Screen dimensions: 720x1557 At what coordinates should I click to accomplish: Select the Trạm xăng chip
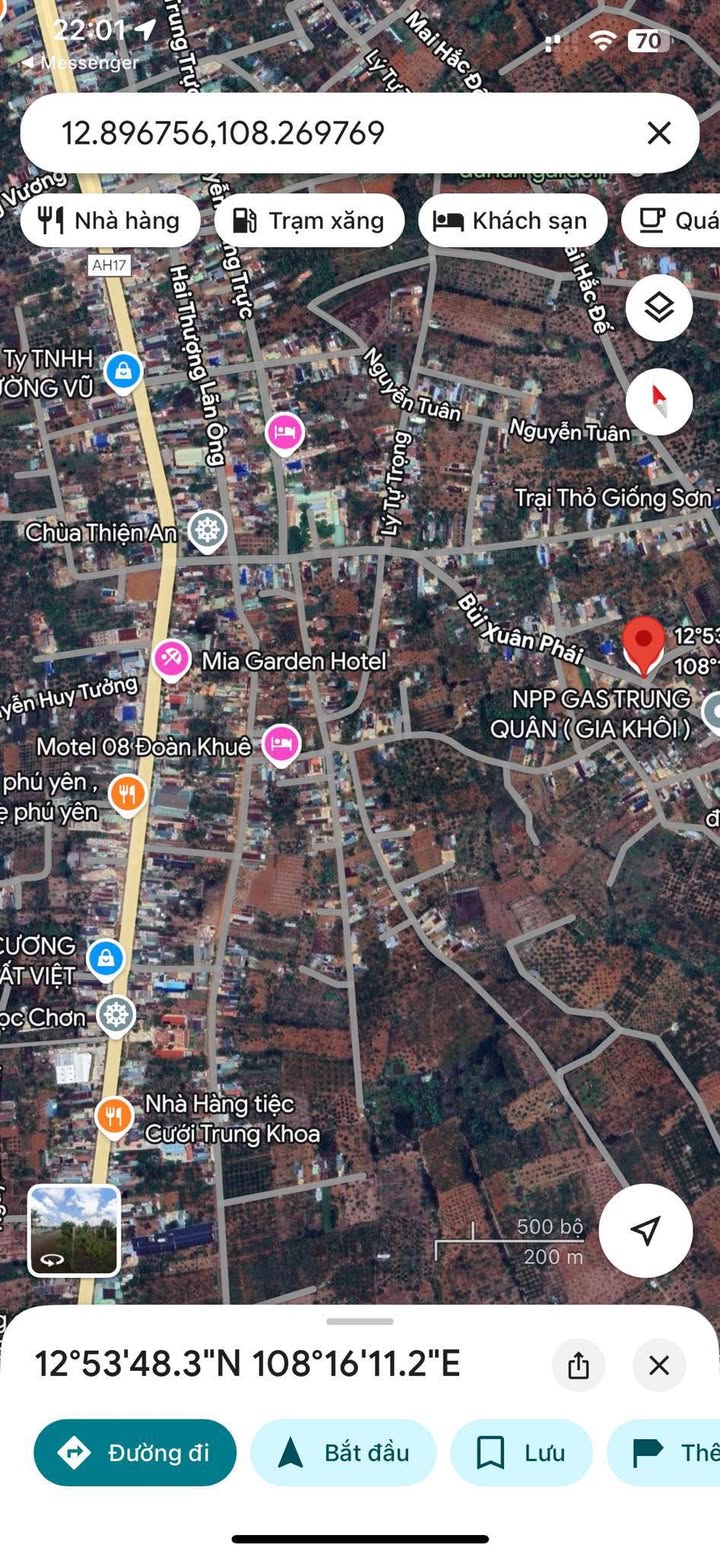[x=310, y=220]
